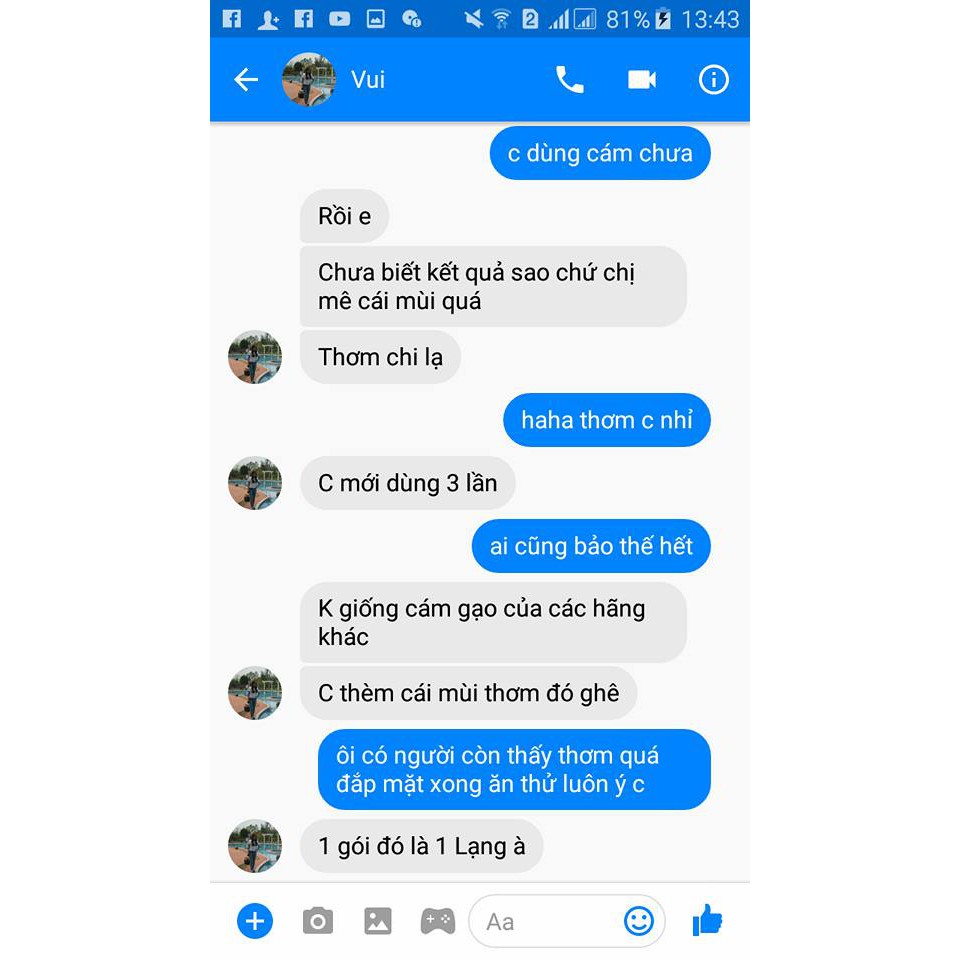960x960 pixels.
Task: Open the games controller icon
Action: tap(437, 921)
